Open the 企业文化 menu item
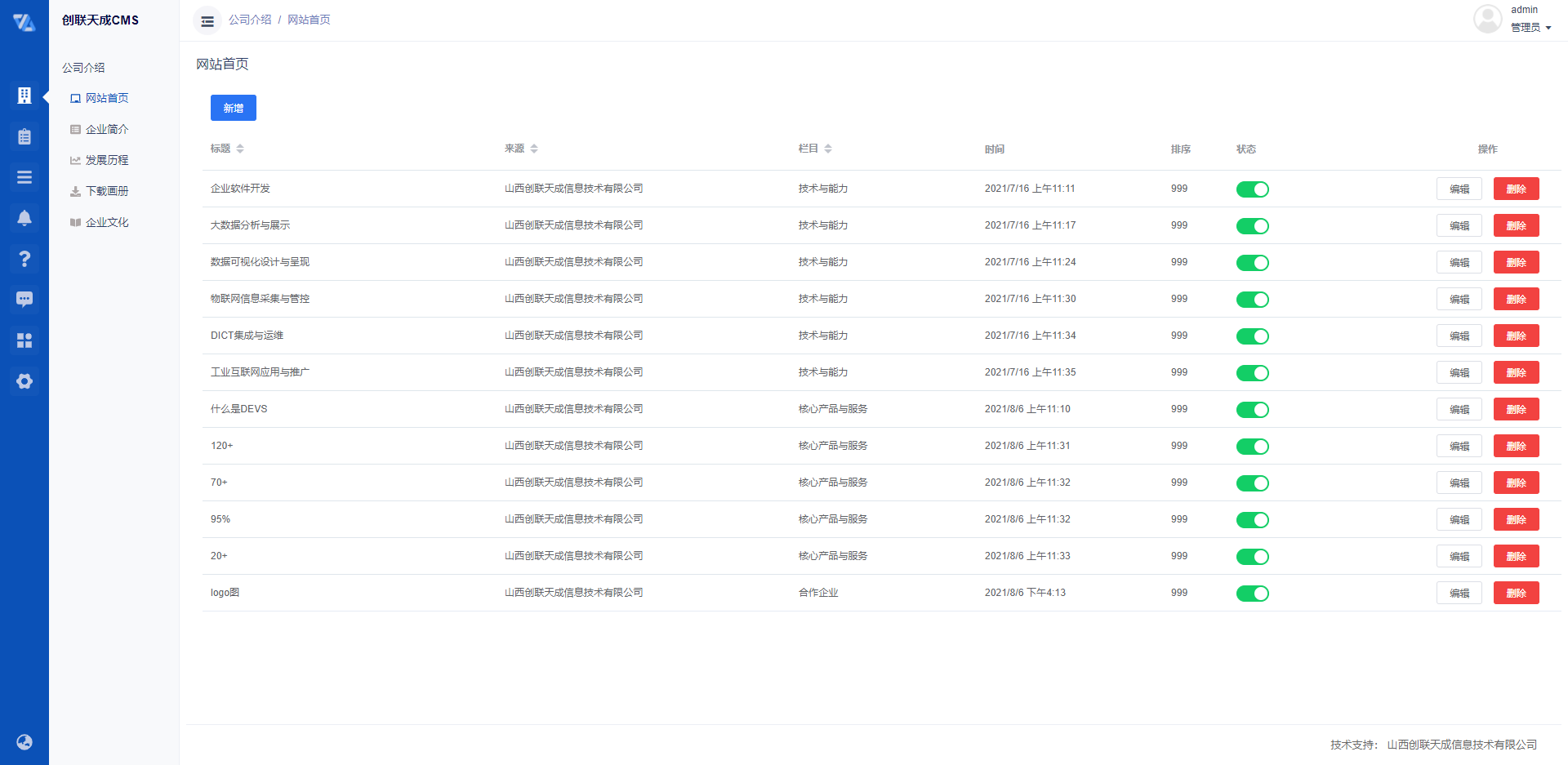 coord(107,222)
